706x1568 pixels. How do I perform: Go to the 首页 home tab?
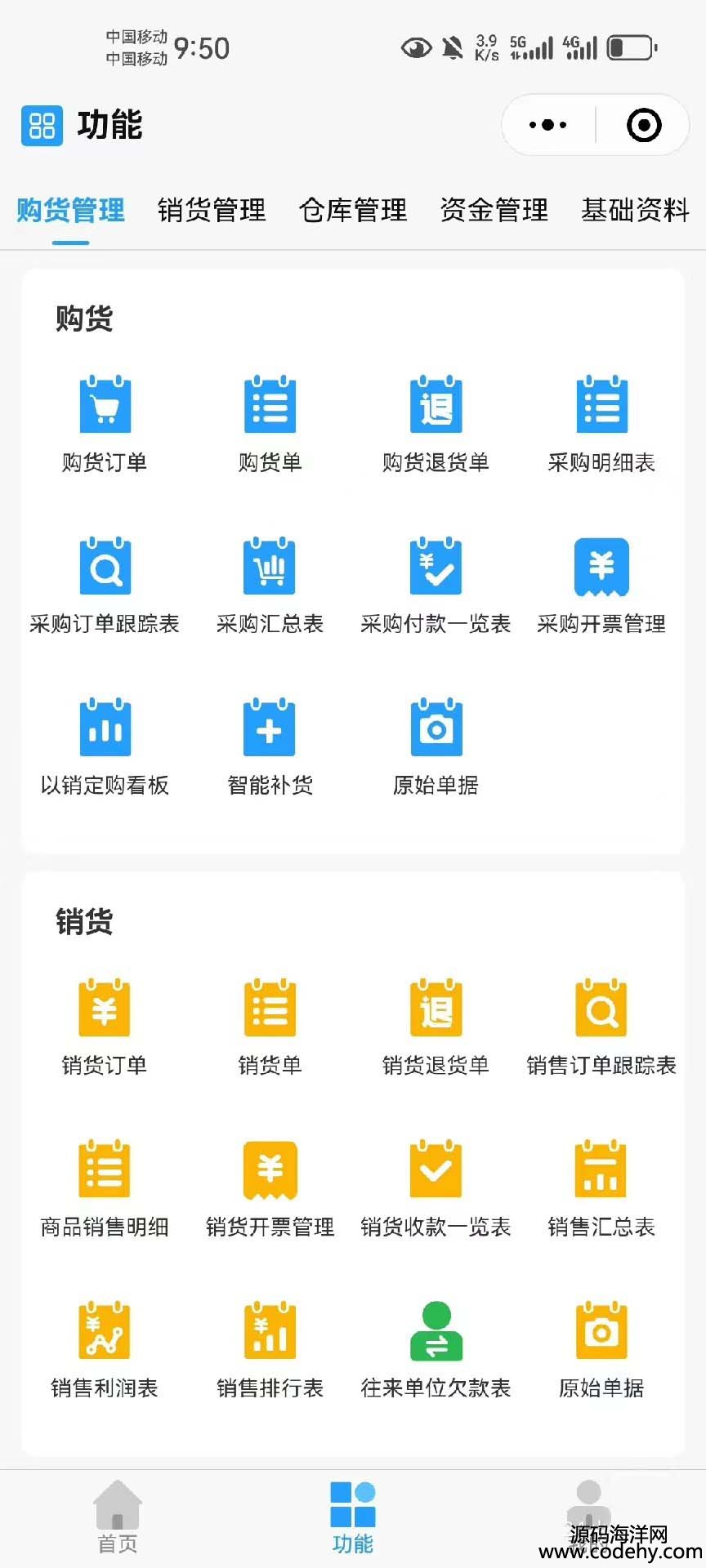(x=118, y=1517)
